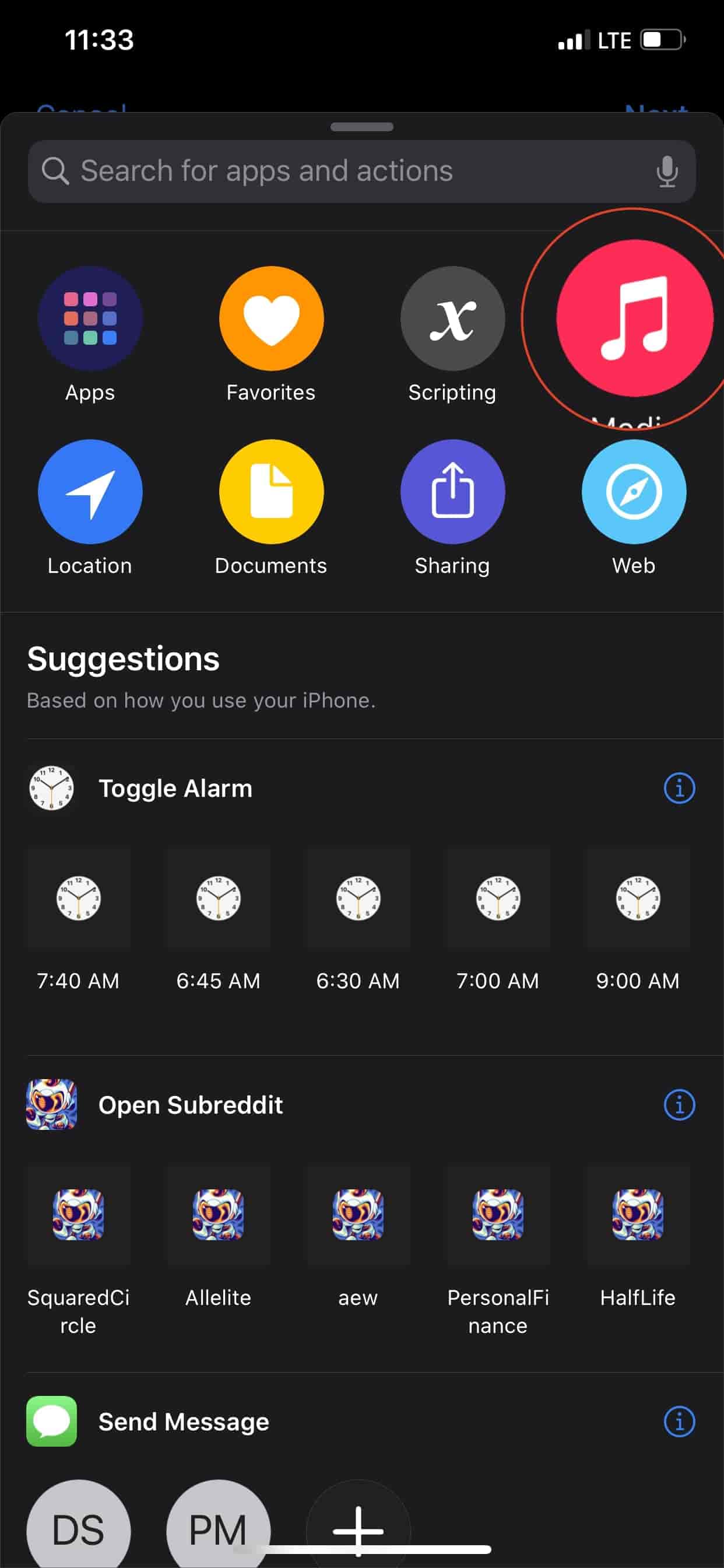Image resolution: width=724 pixels, height=1568 pixels.
Task: Show info for Send Message
Action: [x=679, y=1422]
